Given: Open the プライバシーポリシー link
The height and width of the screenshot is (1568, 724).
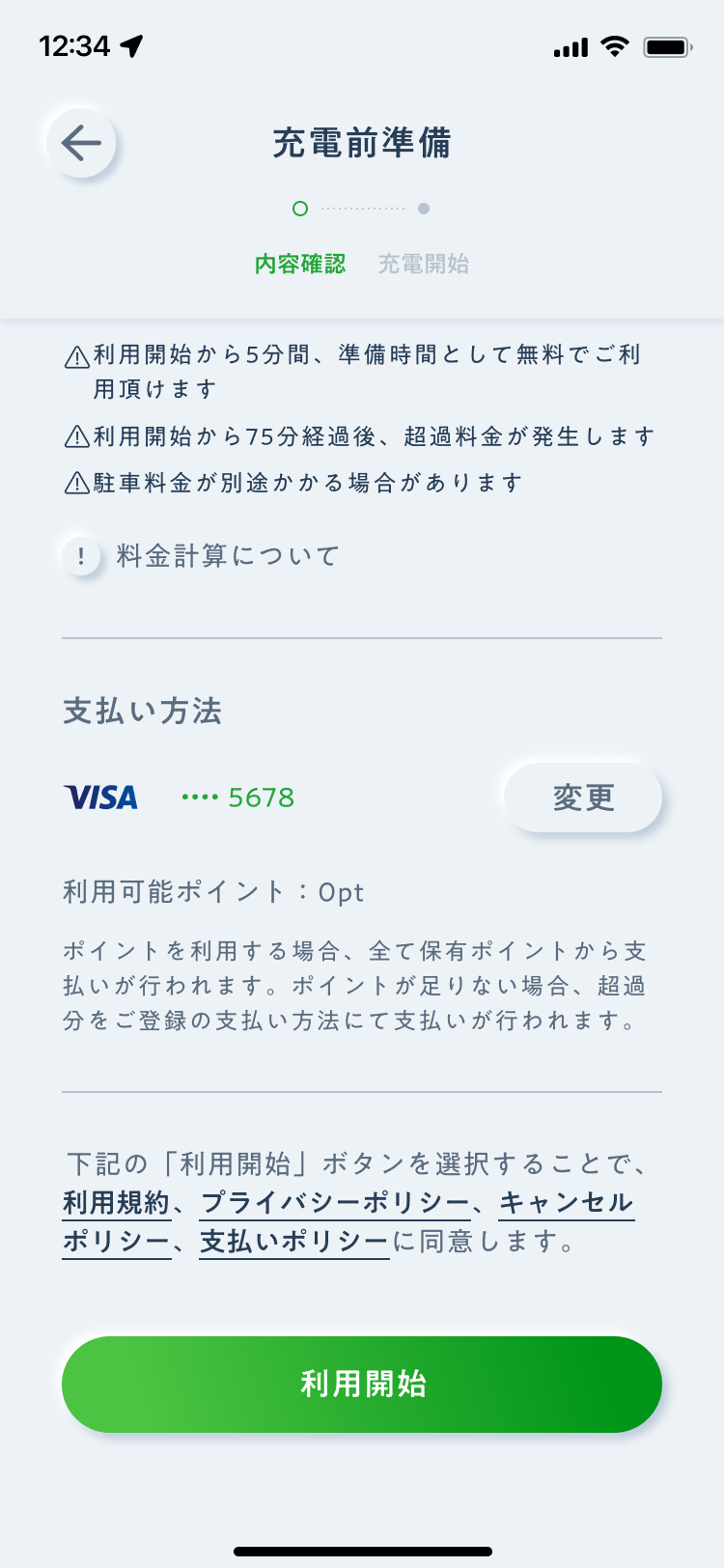Looking at the screenshot, I should point(335,1203).
